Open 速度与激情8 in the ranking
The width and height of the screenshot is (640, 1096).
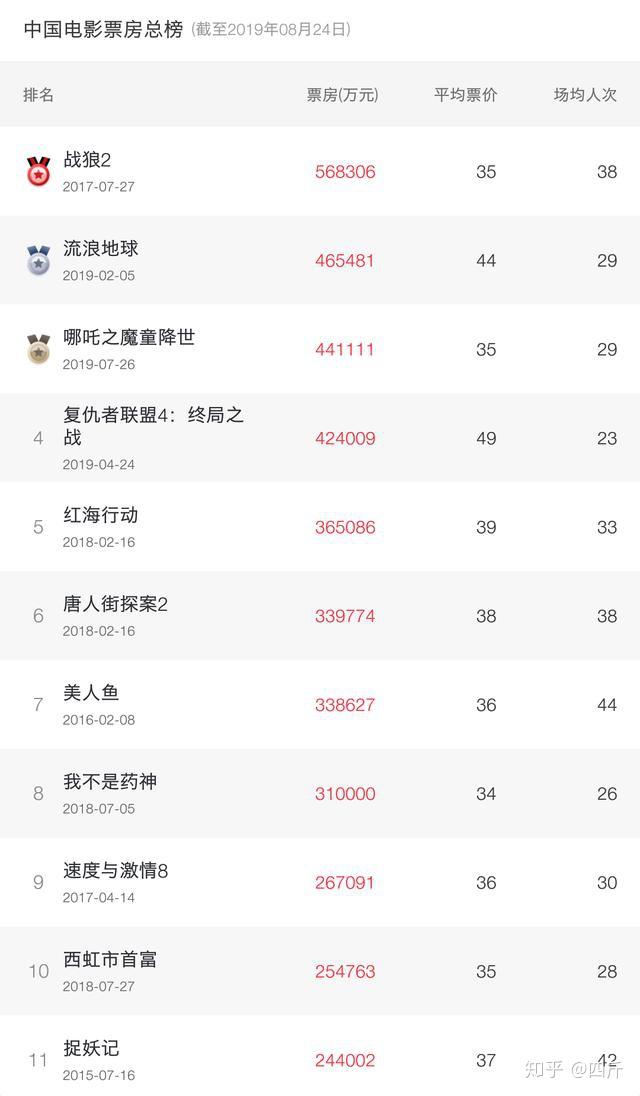115,872
